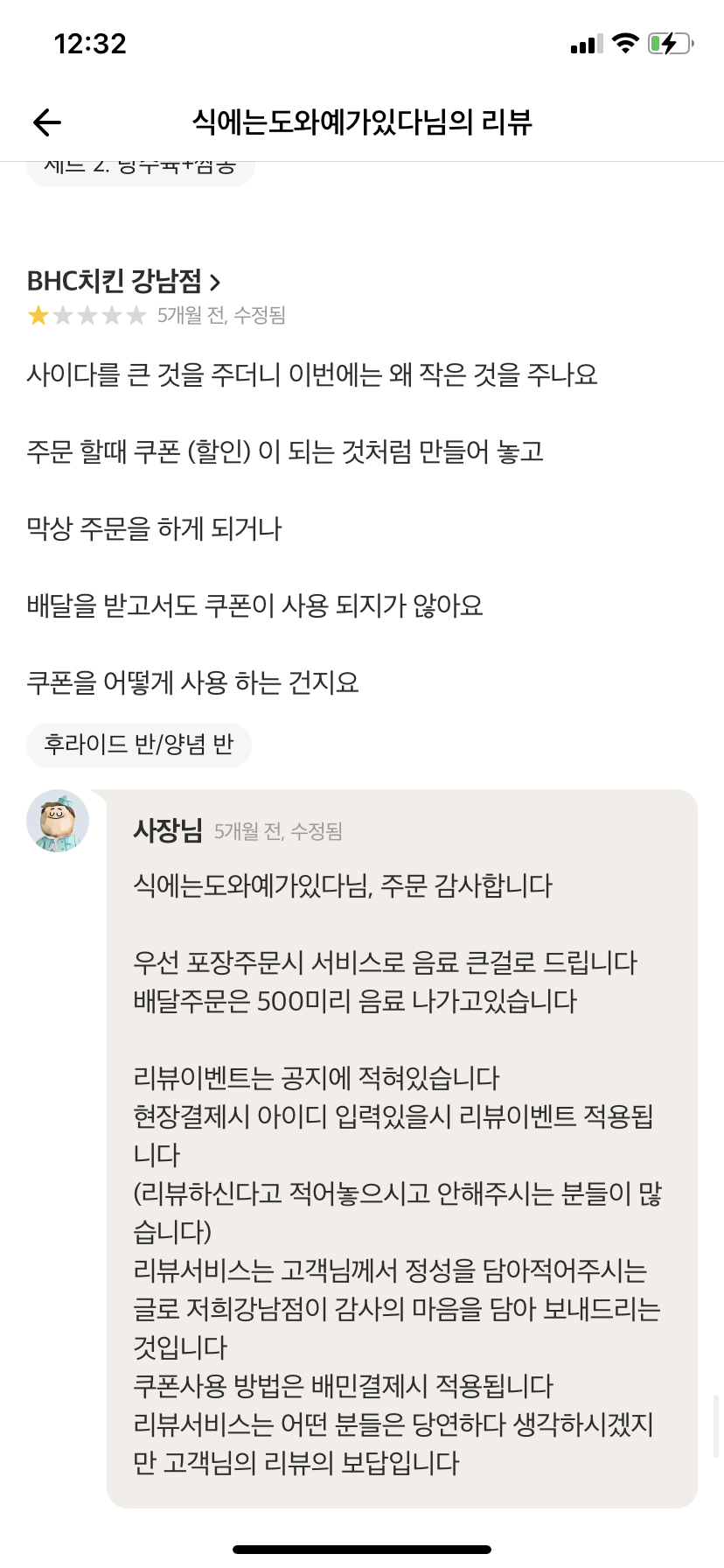Open the BHC치킨 강남점 store page

123,282
